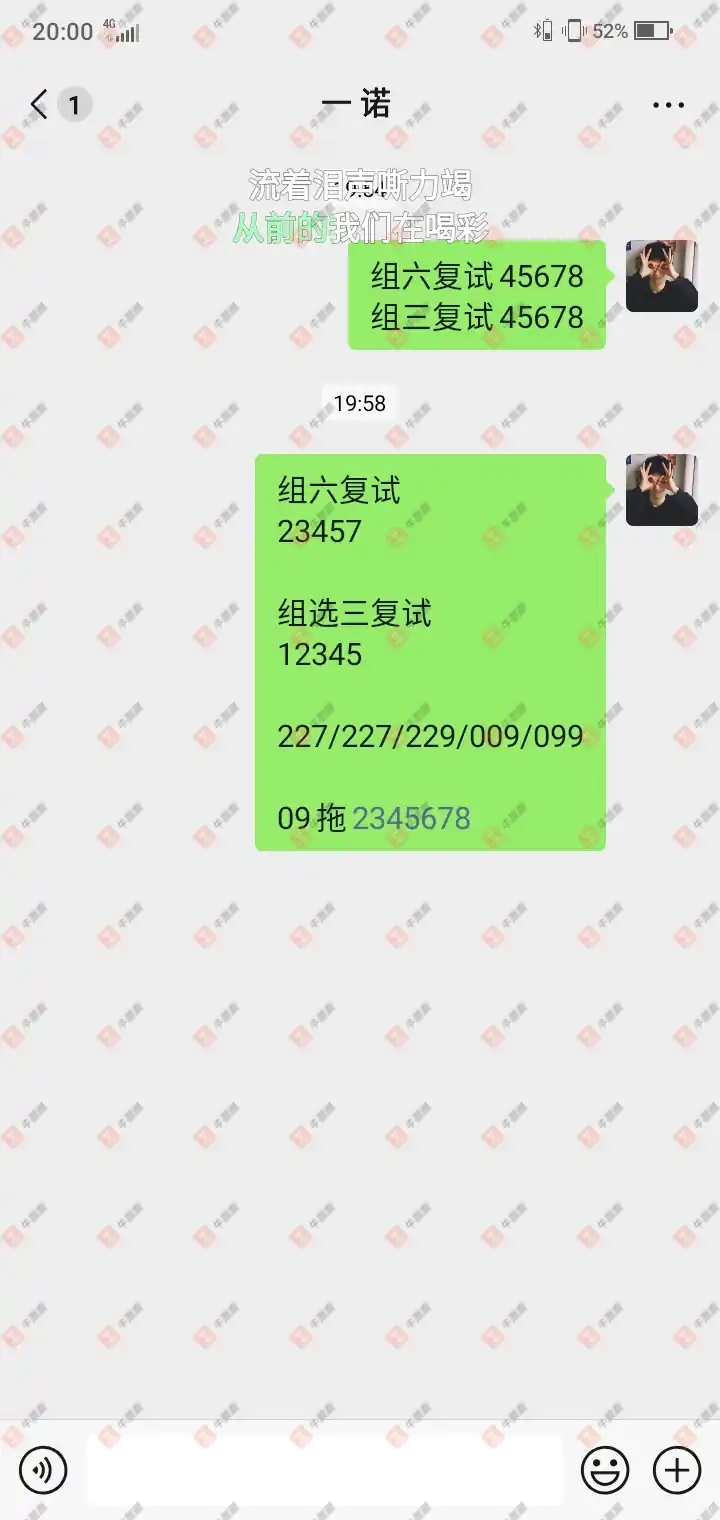The width and height of the screenshot is (720, 1520).
Task: Tap the avatar next to the 45678 message
Action: [x=661, y=276]
